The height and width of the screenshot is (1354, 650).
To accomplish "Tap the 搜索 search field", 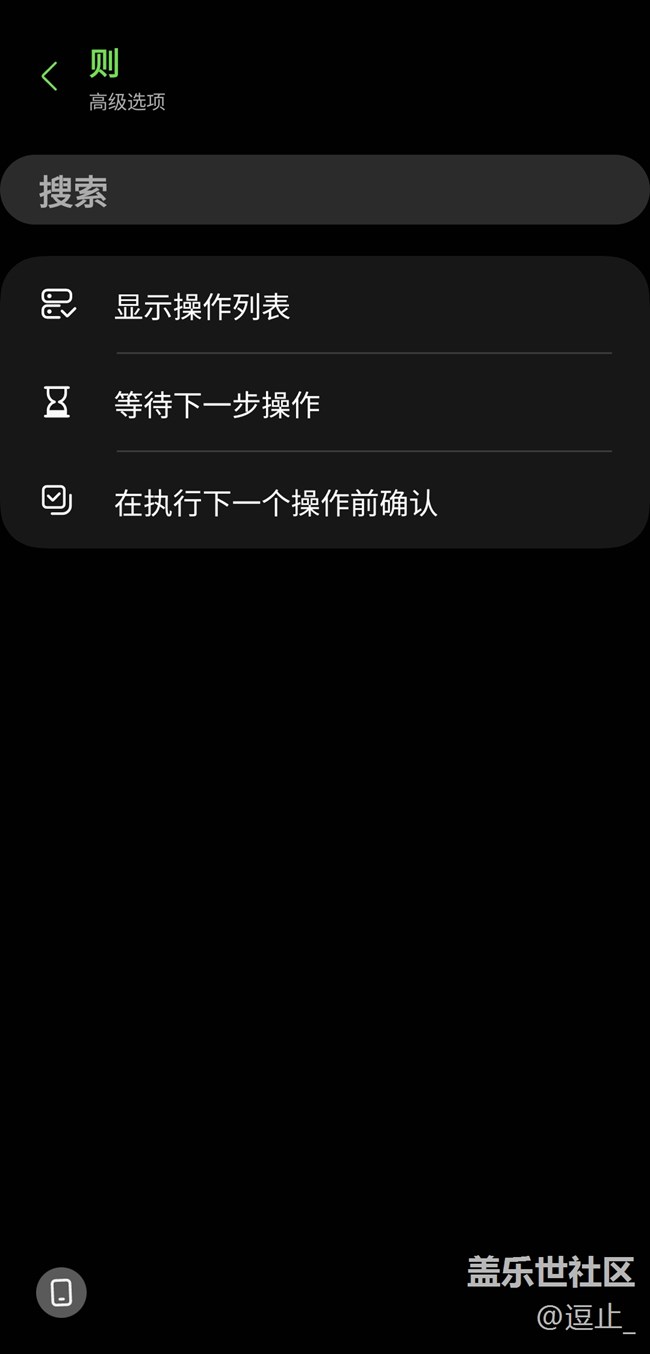I will click(x=325, y=190).
